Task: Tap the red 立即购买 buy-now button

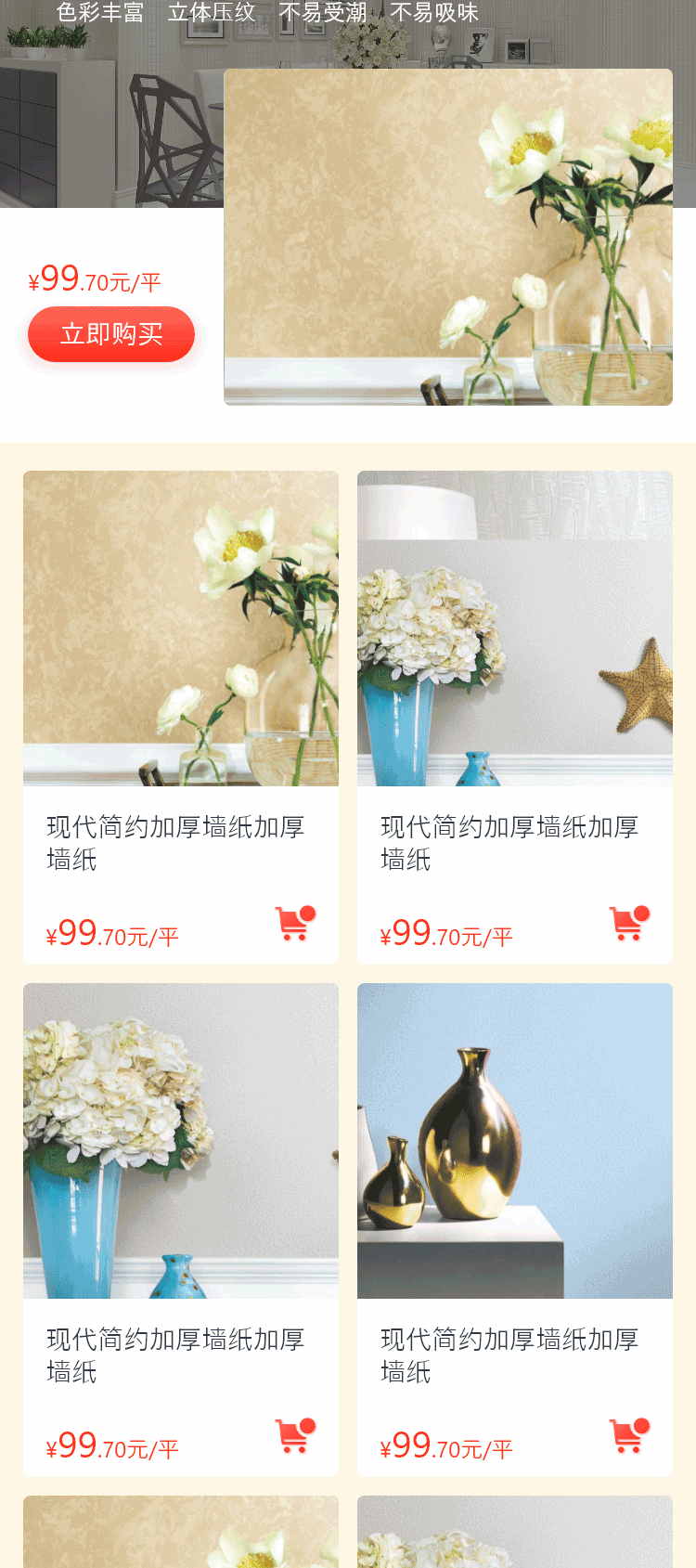Action: click(111, 334)
